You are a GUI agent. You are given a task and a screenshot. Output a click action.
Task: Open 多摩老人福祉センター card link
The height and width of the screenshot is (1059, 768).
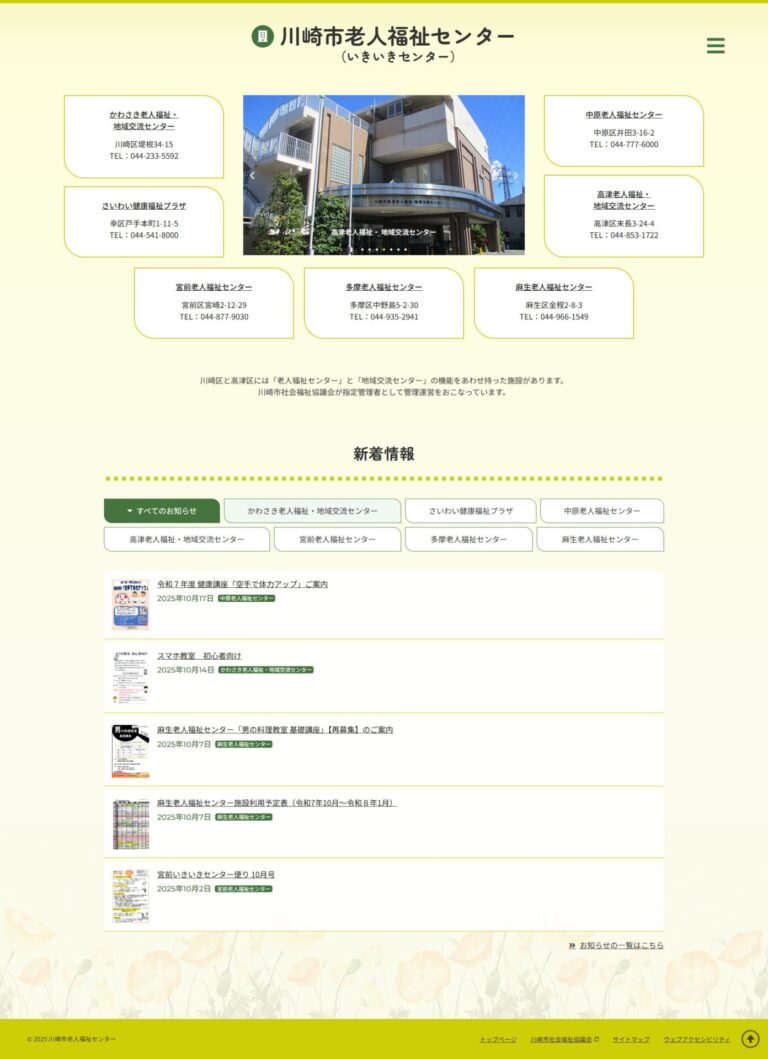[383, 287]
